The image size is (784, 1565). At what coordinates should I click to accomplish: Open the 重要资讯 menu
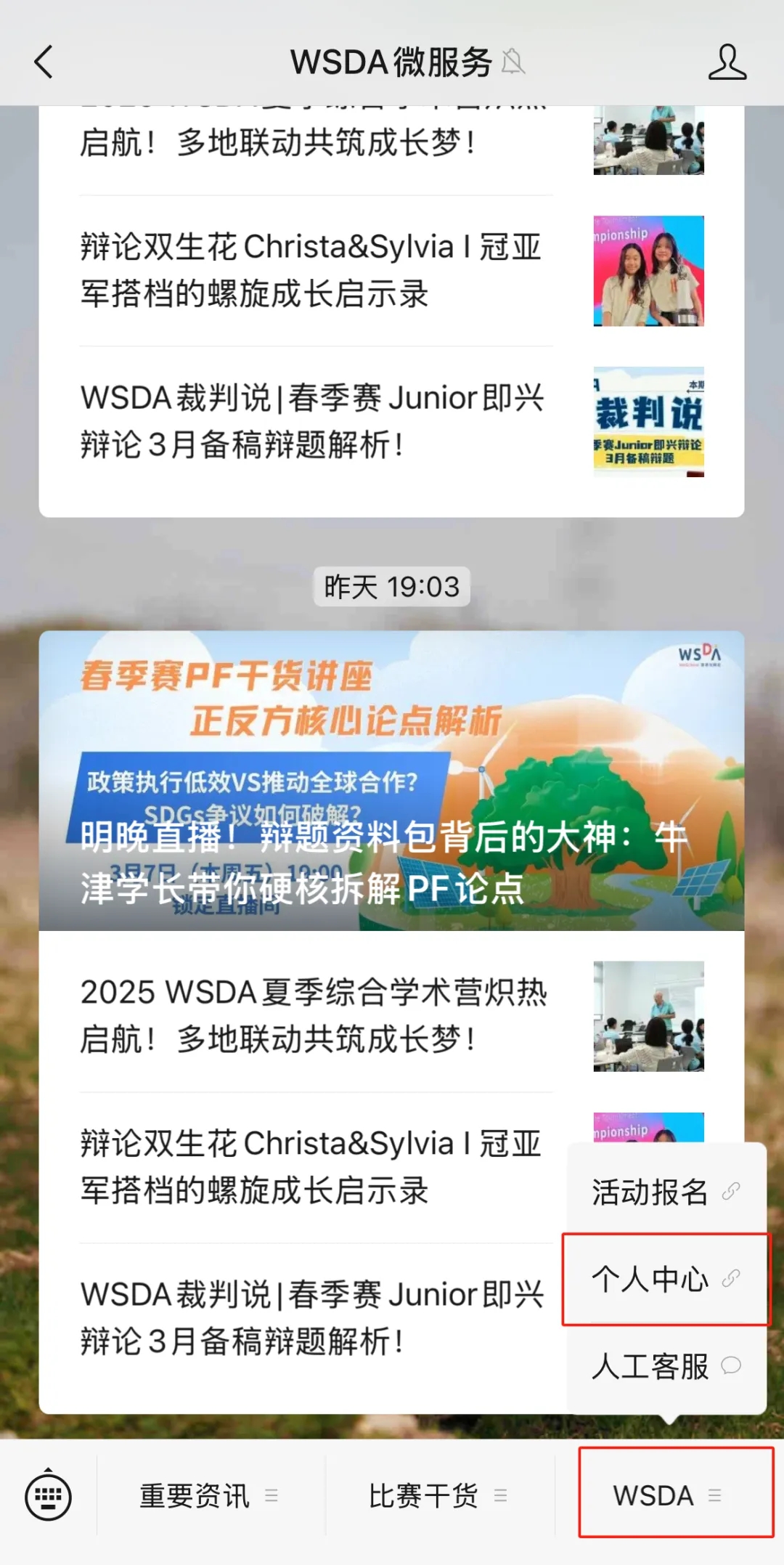210,1495
